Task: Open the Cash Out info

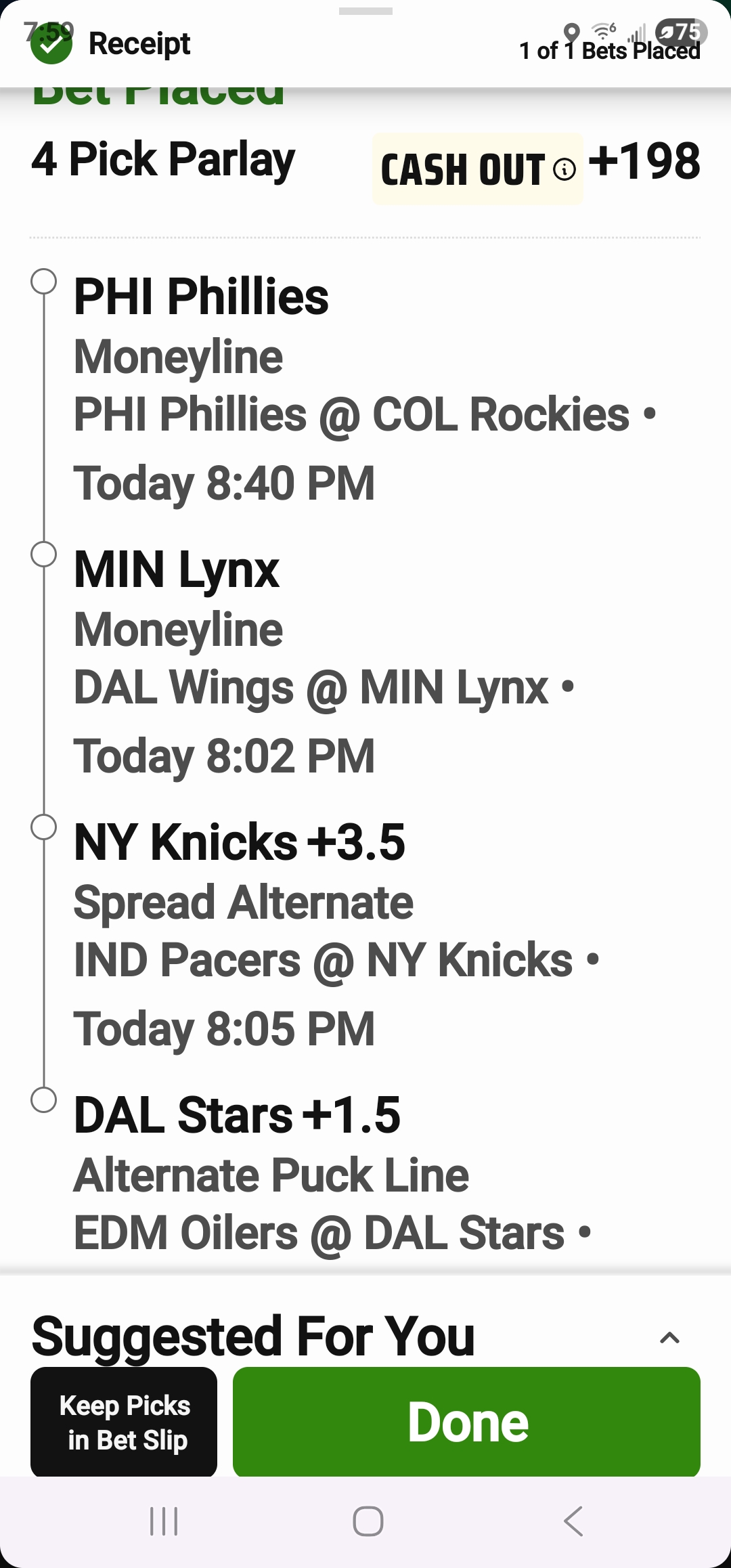Action: (564, 169)
